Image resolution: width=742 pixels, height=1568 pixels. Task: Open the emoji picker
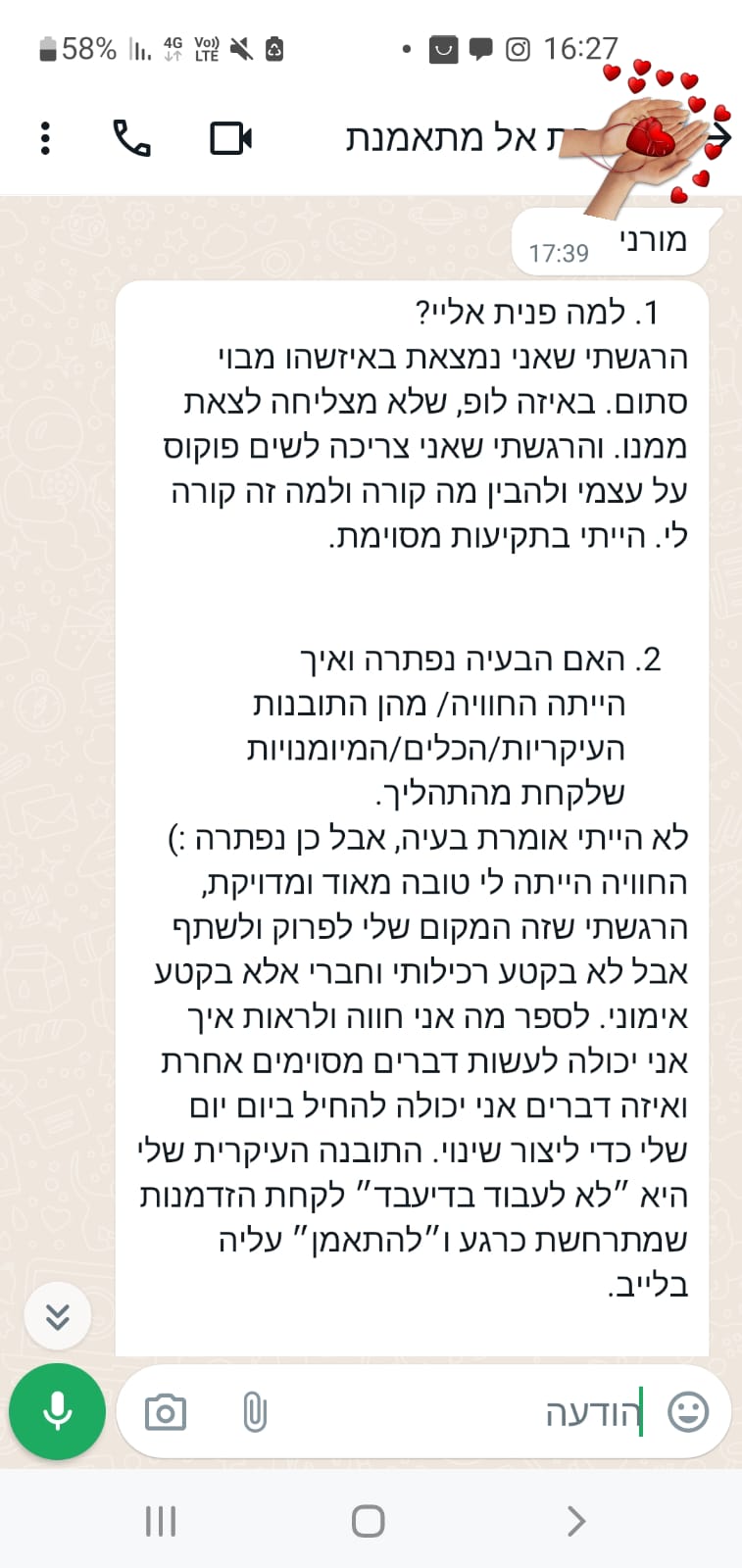[688, 1412]
